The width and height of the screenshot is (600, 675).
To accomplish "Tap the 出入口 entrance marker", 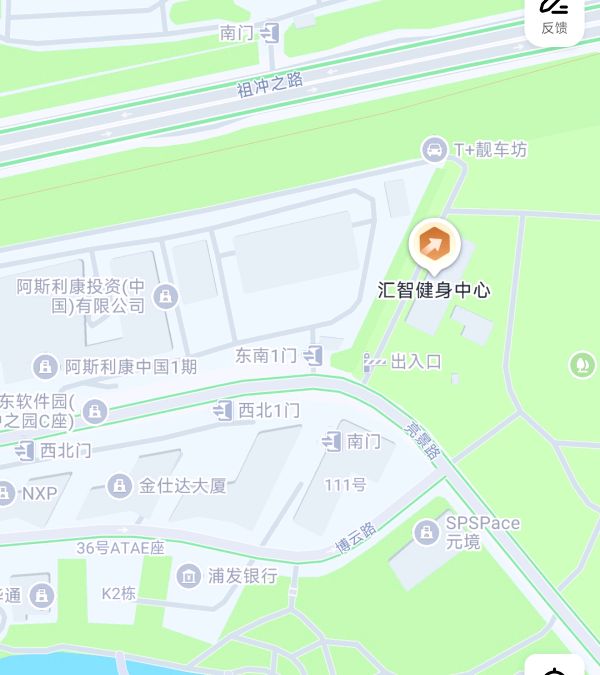I will (374, 362).
